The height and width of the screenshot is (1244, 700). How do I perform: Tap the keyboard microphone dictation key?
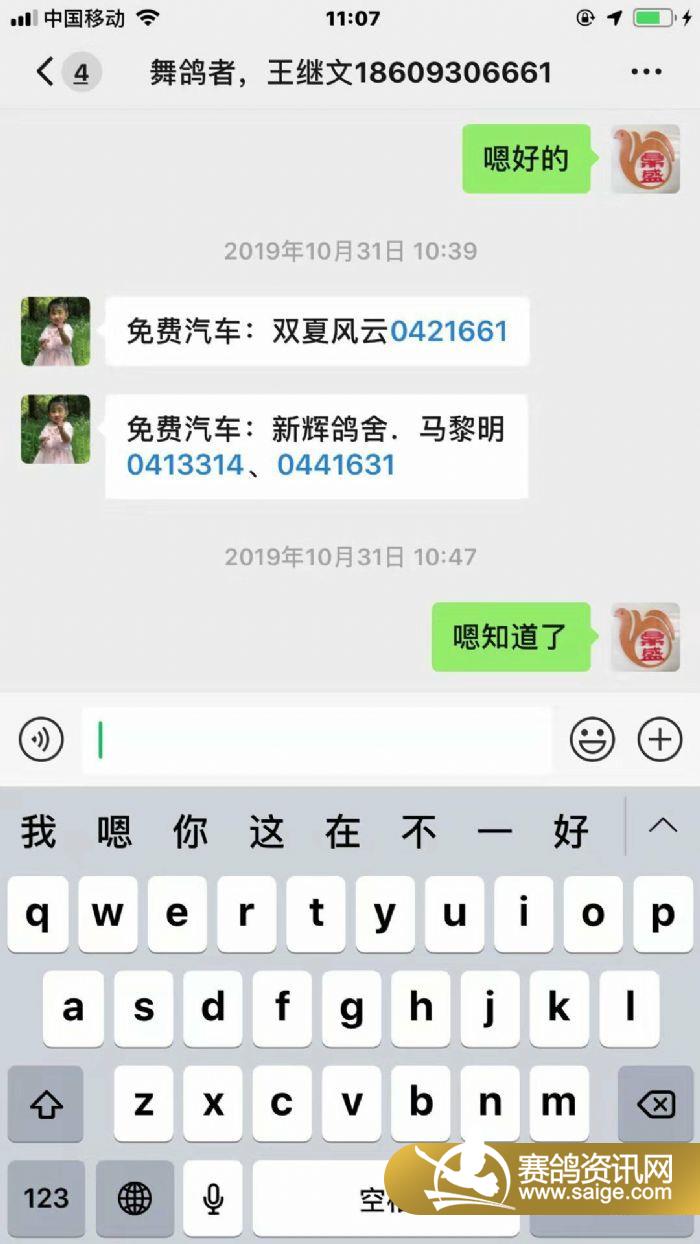pos(212,1198)
